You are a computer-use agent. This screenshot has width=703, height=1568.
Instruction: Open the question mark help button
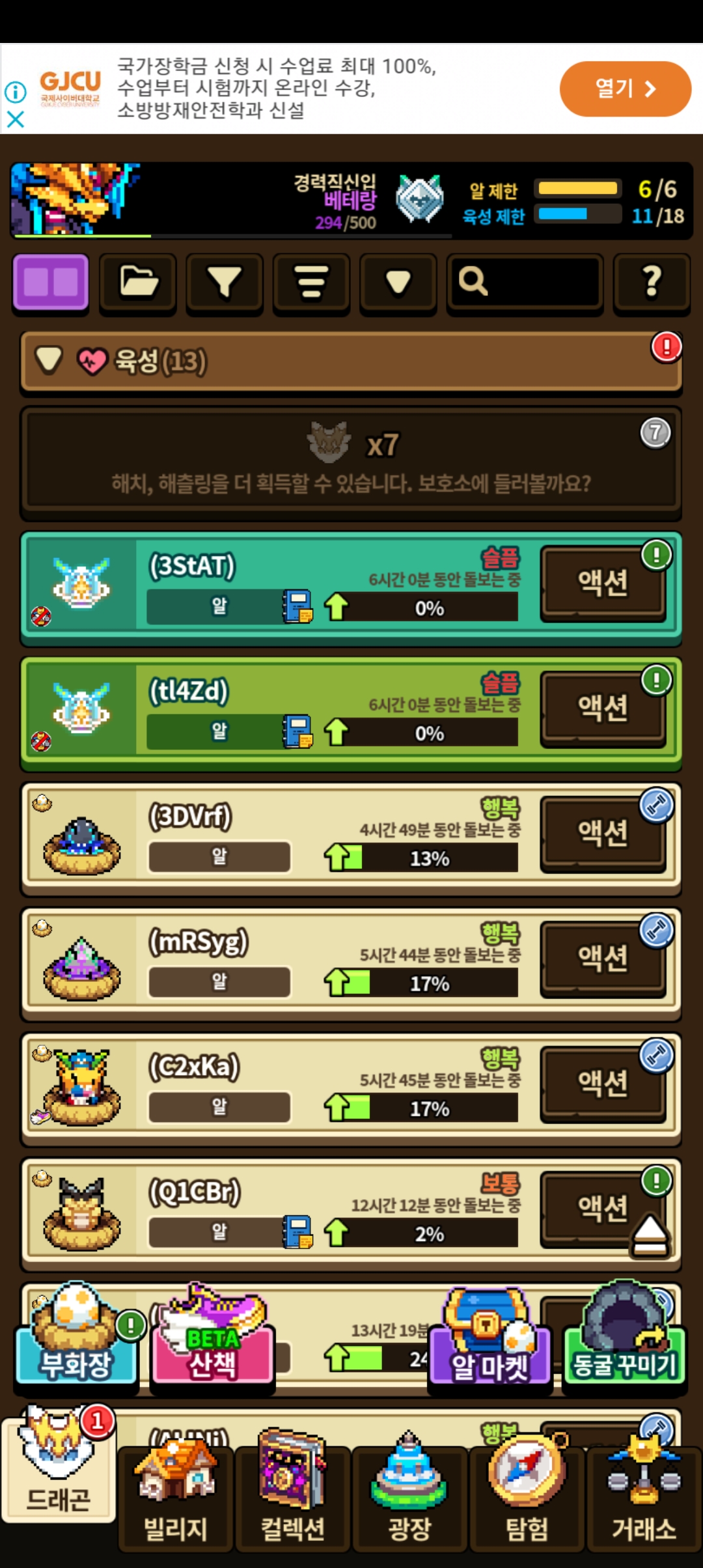tap(652, 283)
